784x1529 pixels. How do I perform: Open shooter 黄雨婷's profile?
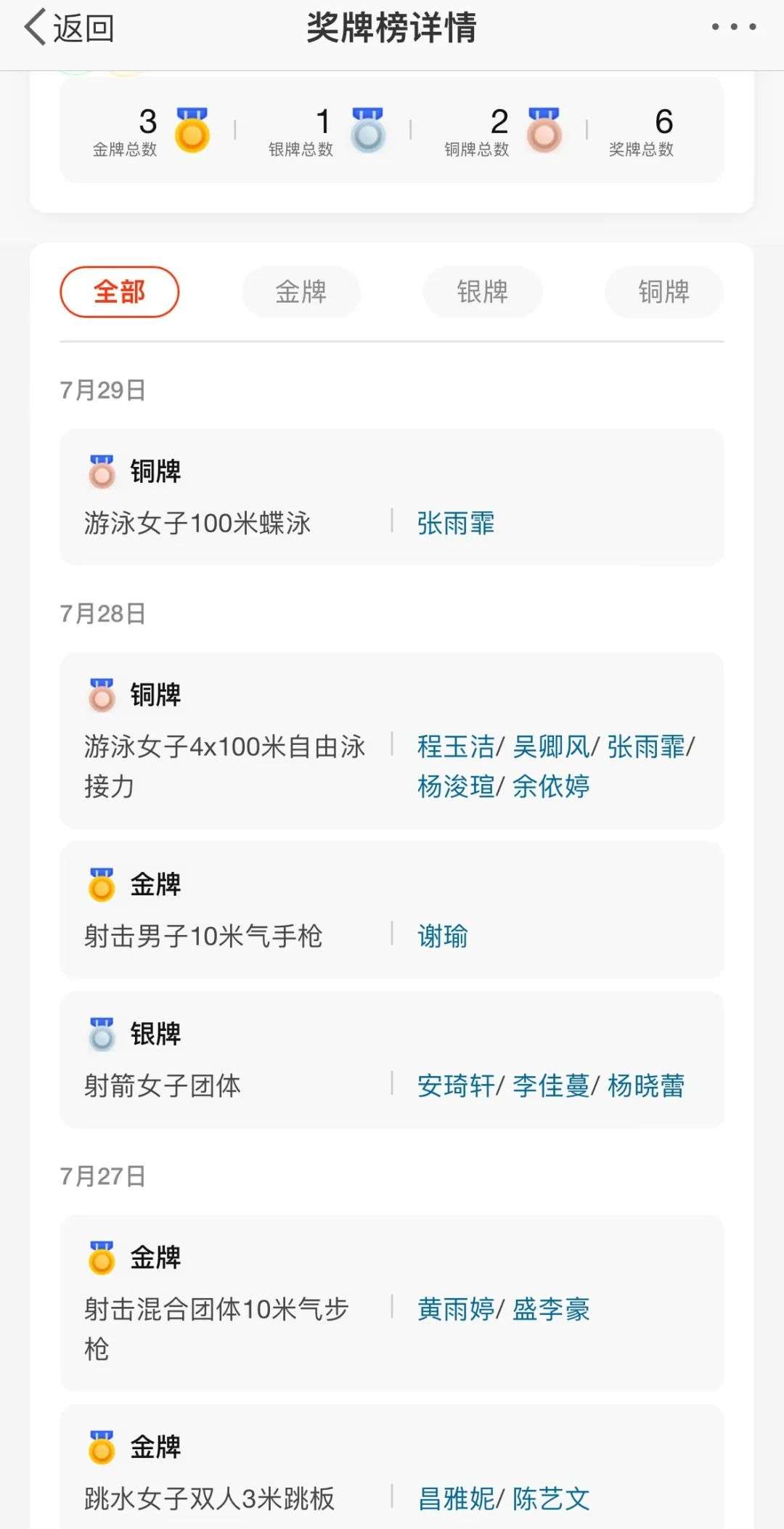(456, 1309)
